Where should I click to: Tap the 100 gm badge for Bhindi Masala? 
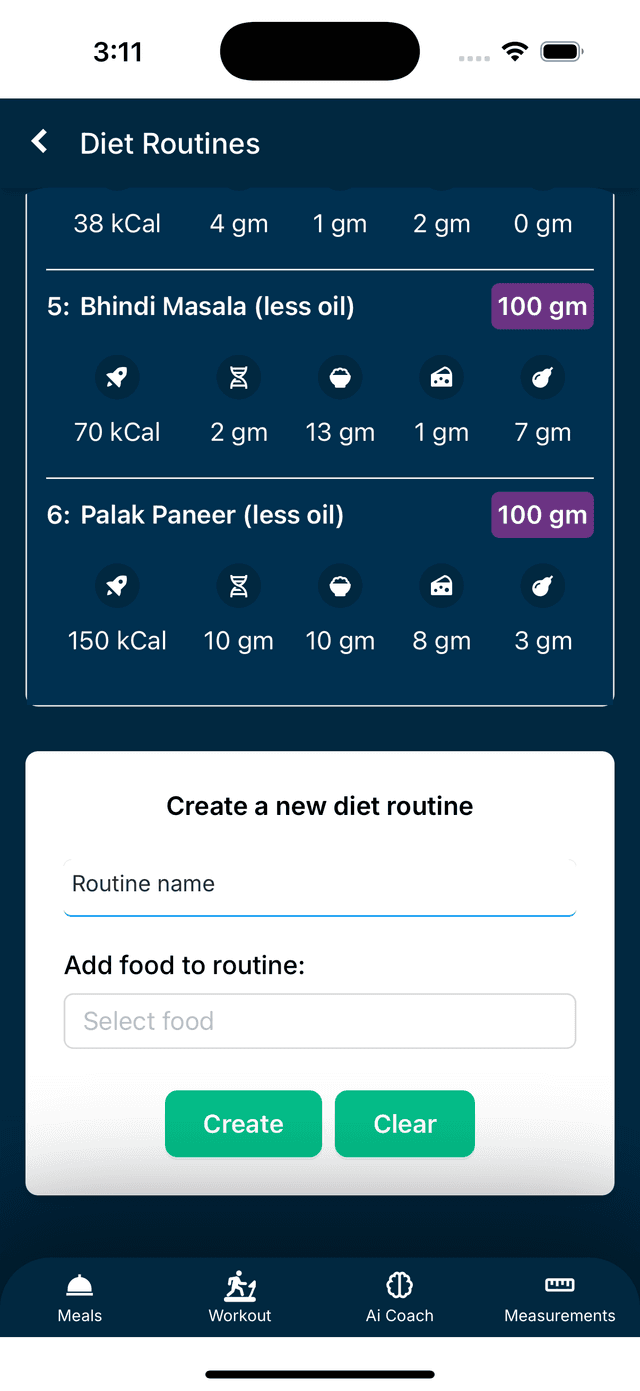click(542, 307)
